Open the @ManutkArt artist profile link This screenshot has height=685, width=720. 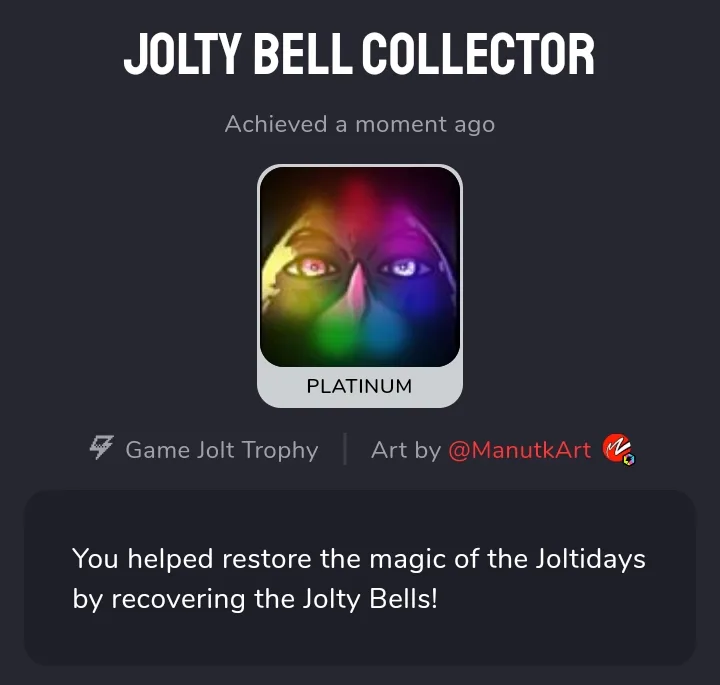pos(519,450)
